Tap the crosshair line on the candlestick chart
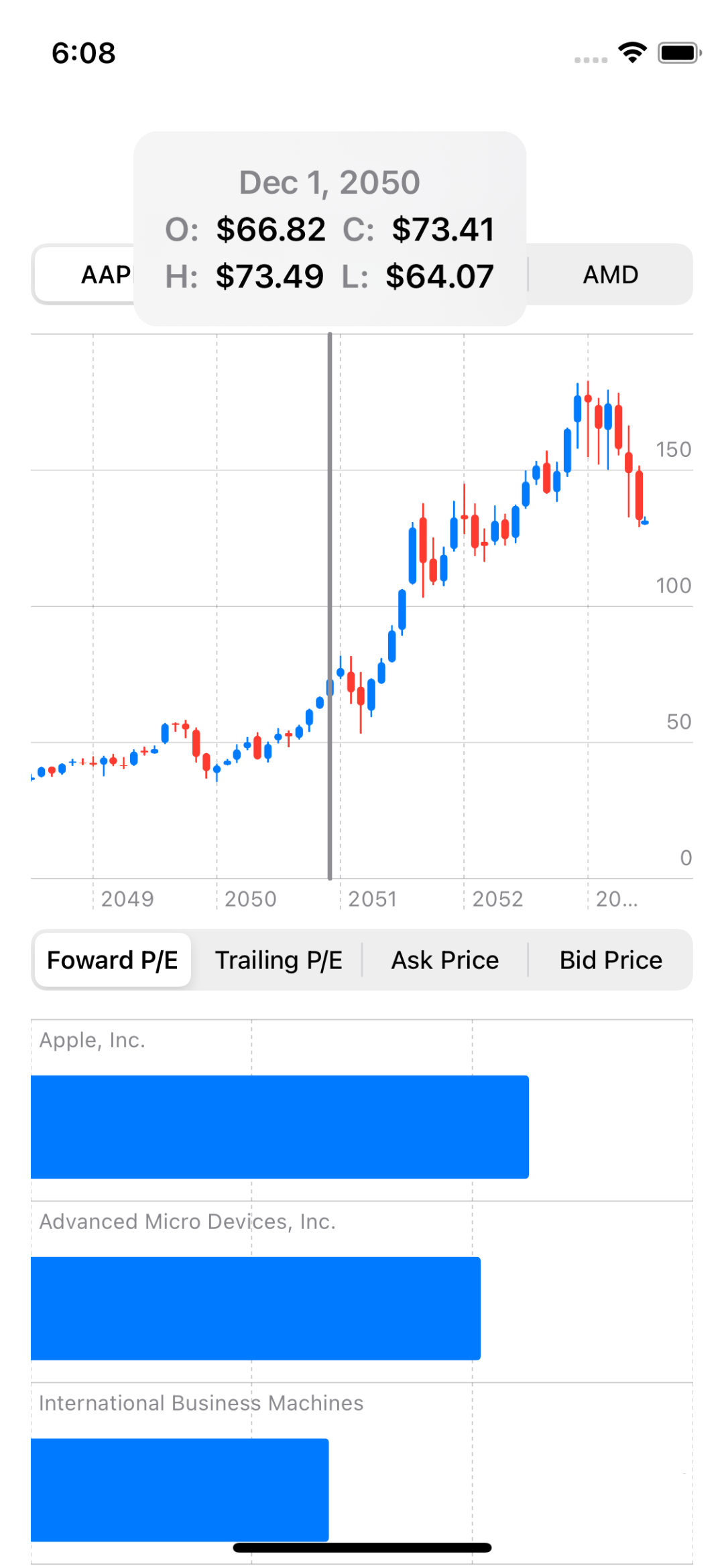This screenshot has height=1568, width=724. coord(330,603)
